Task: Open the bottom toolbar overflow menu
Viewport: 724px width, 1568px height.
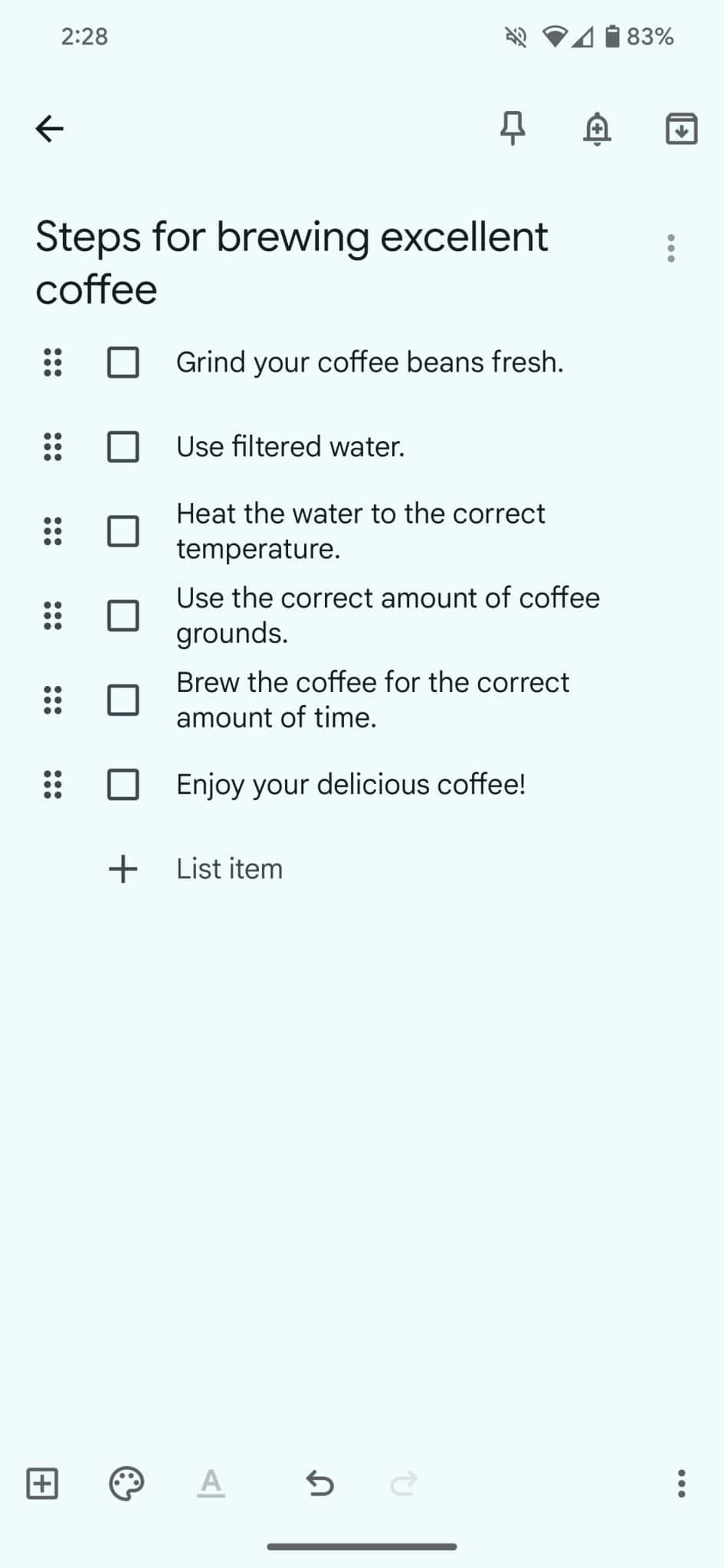Action: (x=681, y=1483)
